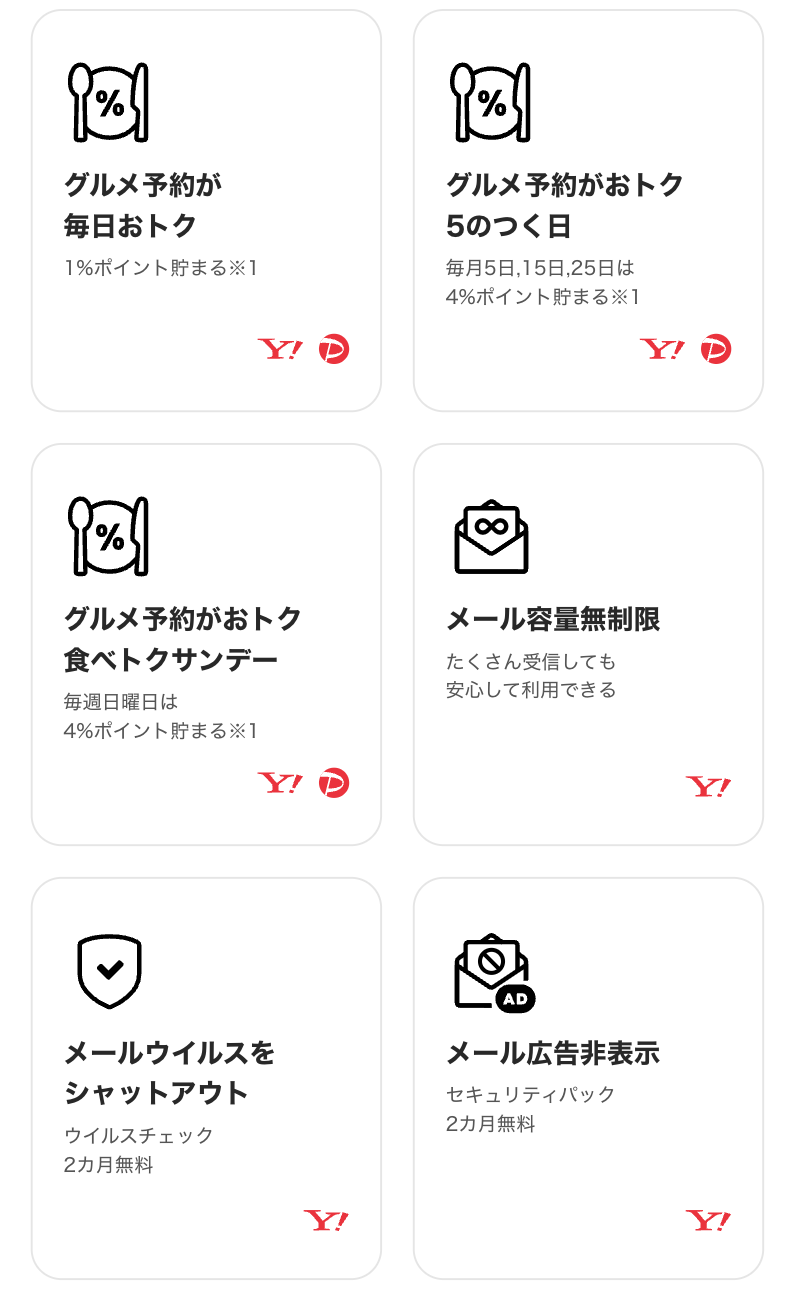Tap the メール広告非表示 card
Image resolution: width=794 pixels, height=1302 pixels.
pos(588,1079)
